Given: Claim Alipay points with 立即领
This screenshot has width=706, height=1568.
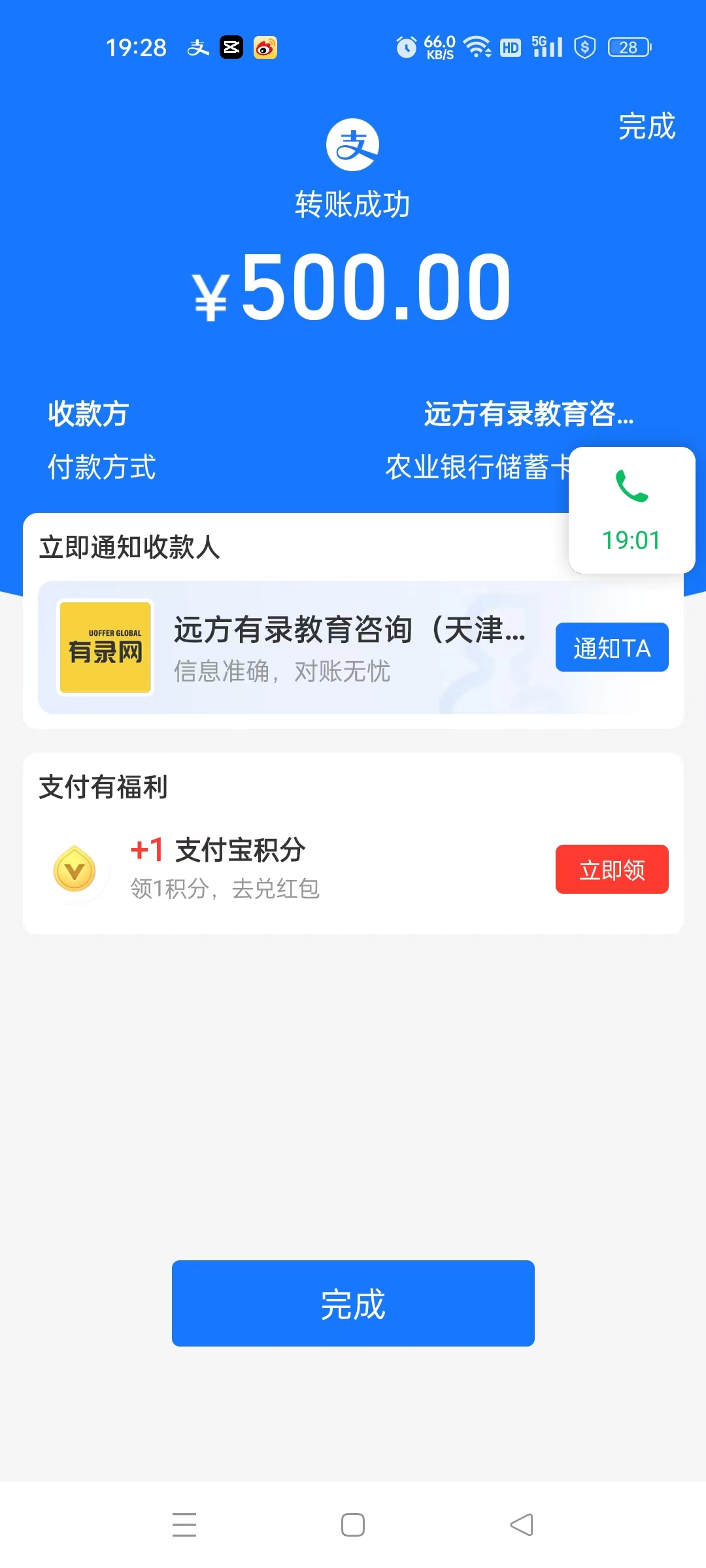Looking at the screenshot, I should [611, 870].
